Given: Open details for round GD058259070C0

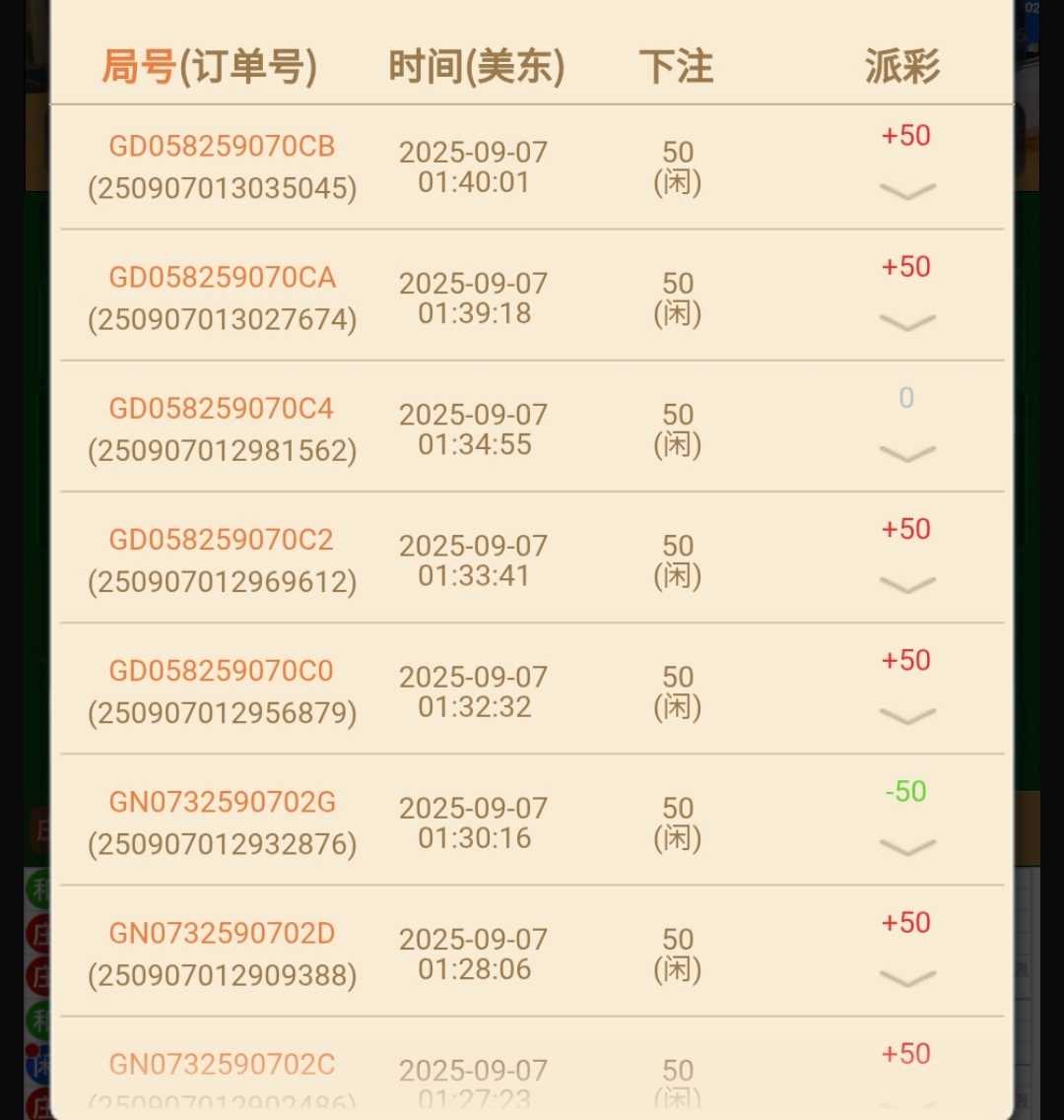Looking at the screenshot, I should click(906, 716).
